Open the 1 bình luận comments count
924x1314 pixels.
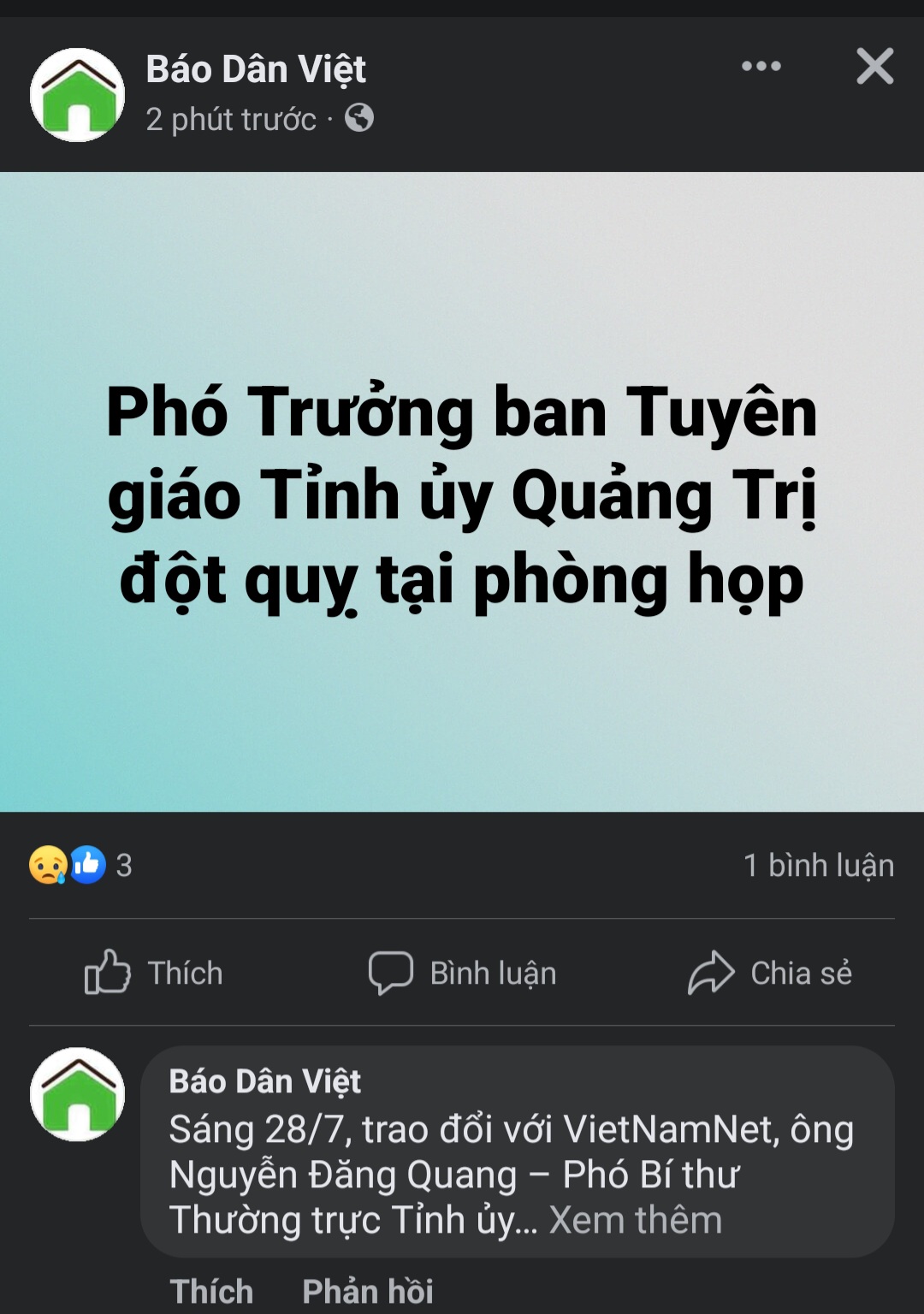(818, 865)
